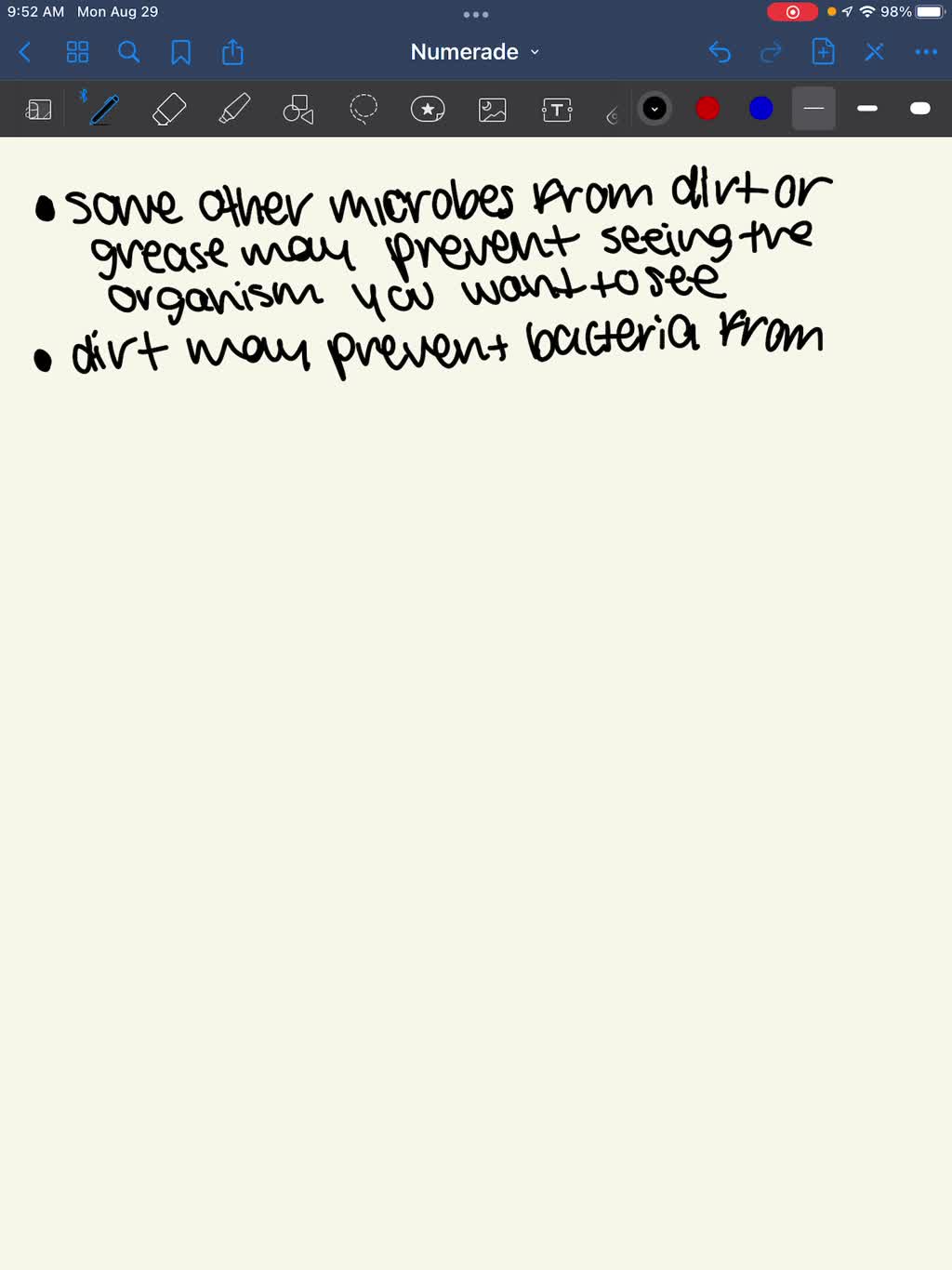Select the thickest stroke width
Viewport: 952px width, 1270px height.
(x=919, y=109)
